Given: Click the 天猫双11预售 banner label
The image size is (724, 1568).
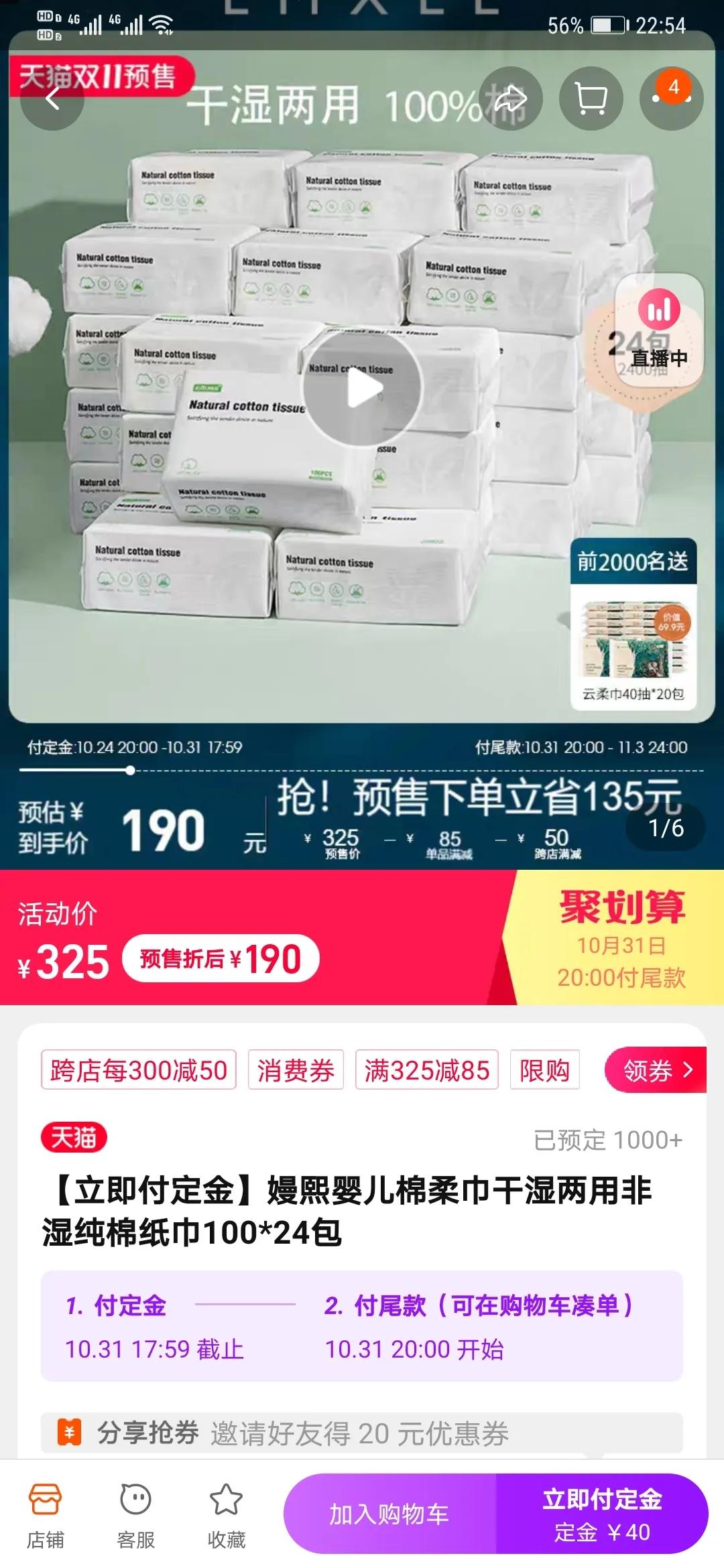Looking at the screenshot, I should (98, 77).
